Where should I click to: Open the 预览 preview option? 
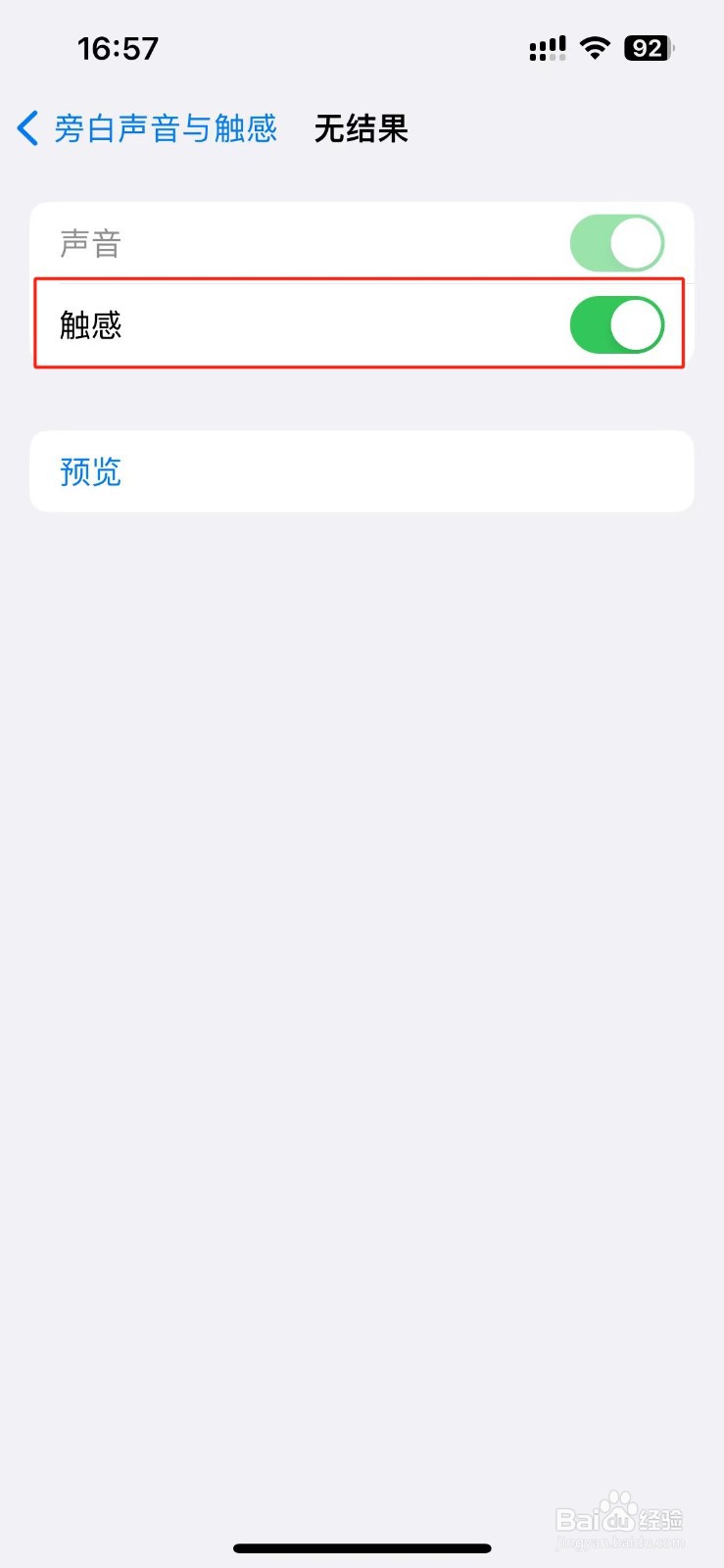coord(90,471)
